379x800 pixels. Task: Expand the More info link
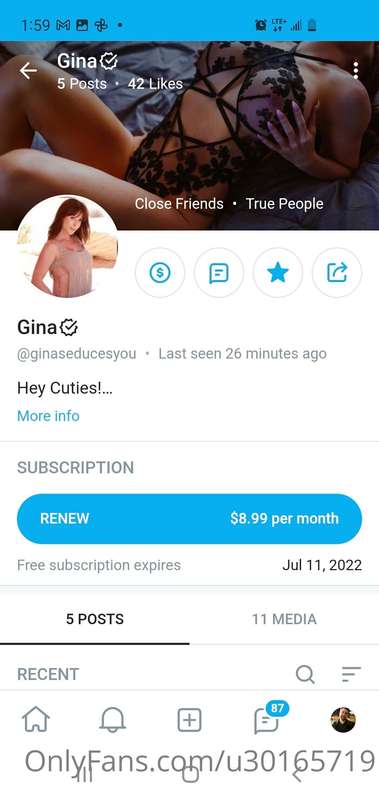pos(48,416)
